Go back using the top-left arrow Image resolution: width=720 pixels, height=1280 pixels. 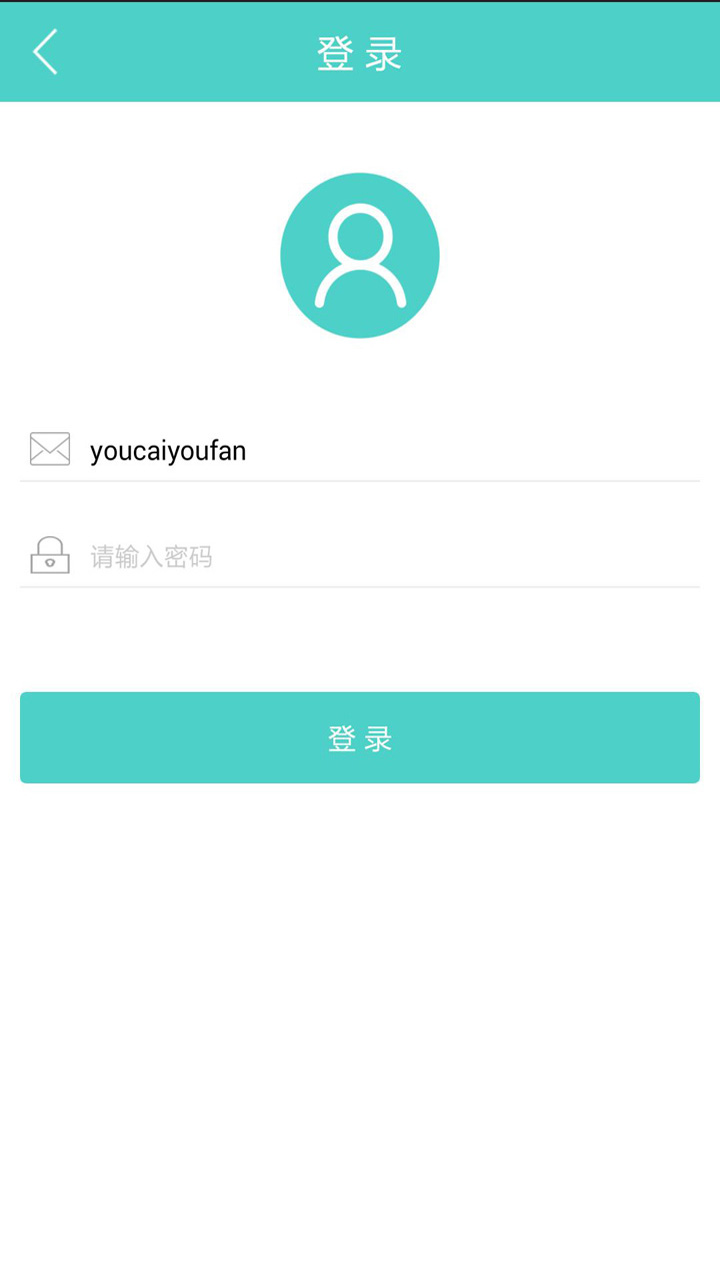[45, 52]
